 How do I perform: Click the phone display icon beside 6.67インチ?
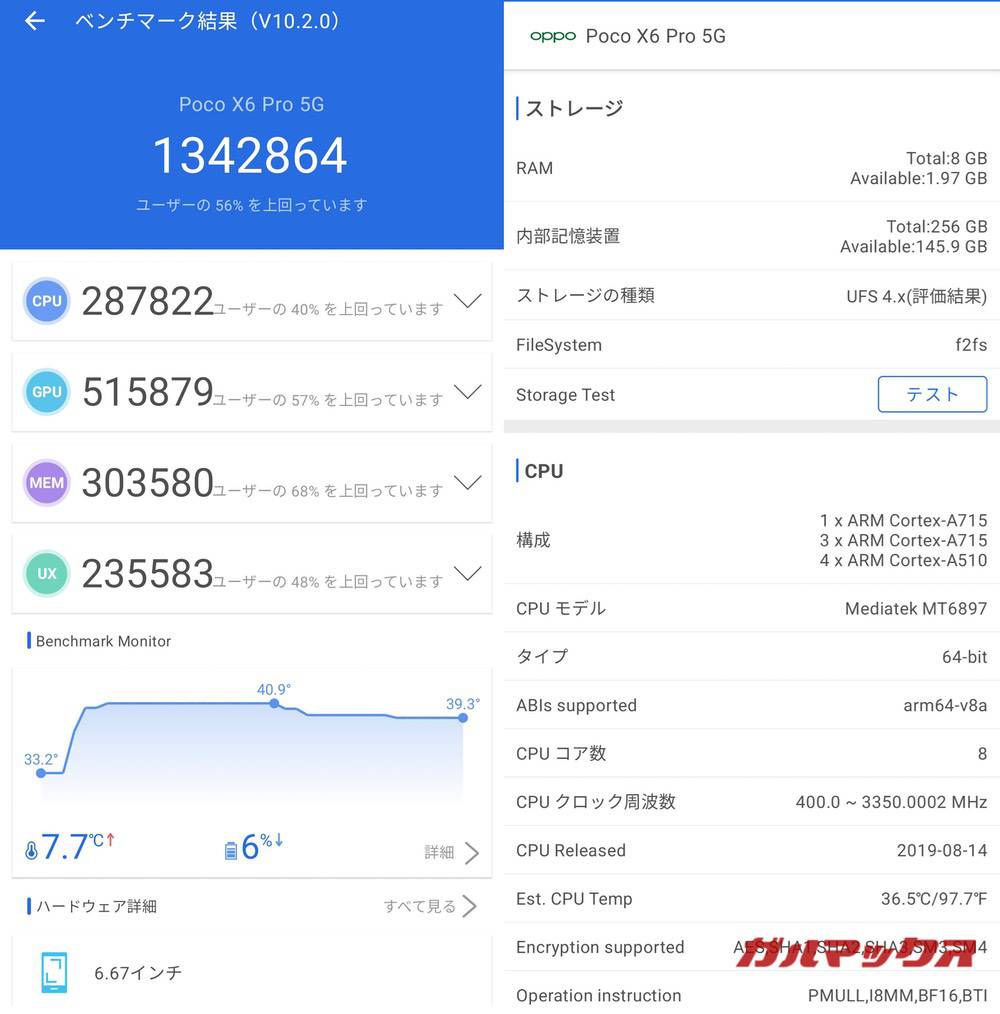54,971
